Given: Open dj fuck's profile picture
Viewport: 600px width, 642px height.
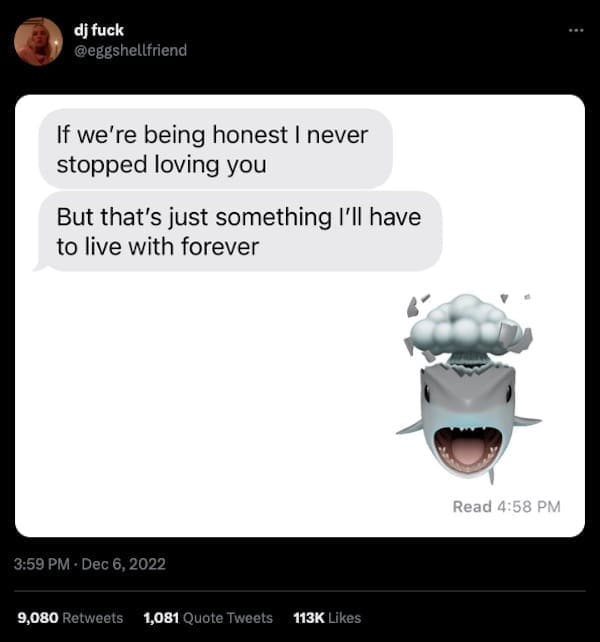Looking at the screenshot, I should pos(38,41).
